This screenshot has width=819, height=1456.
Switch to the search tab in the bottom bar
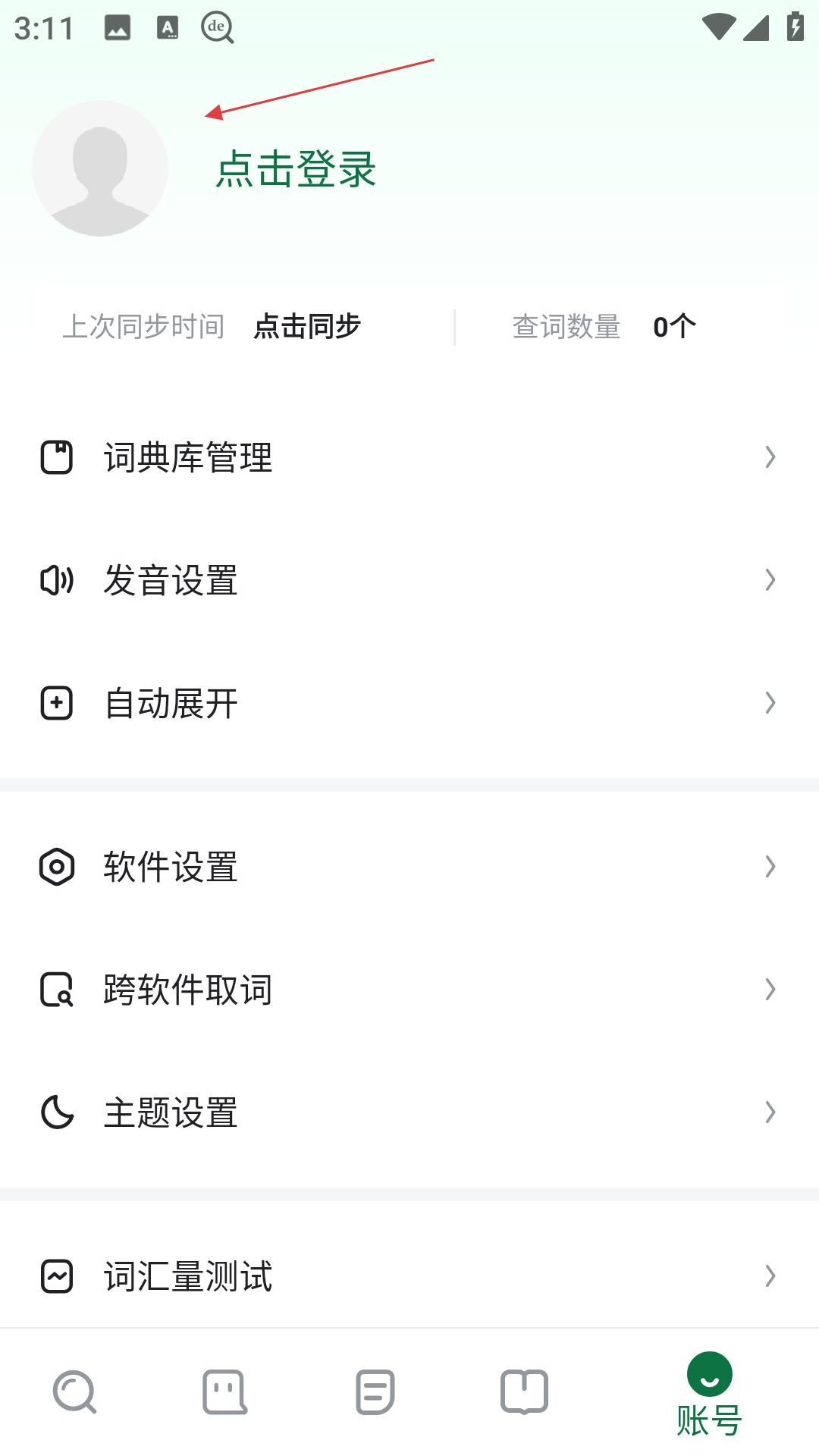pyautogui.click(x=75, y=1392)
